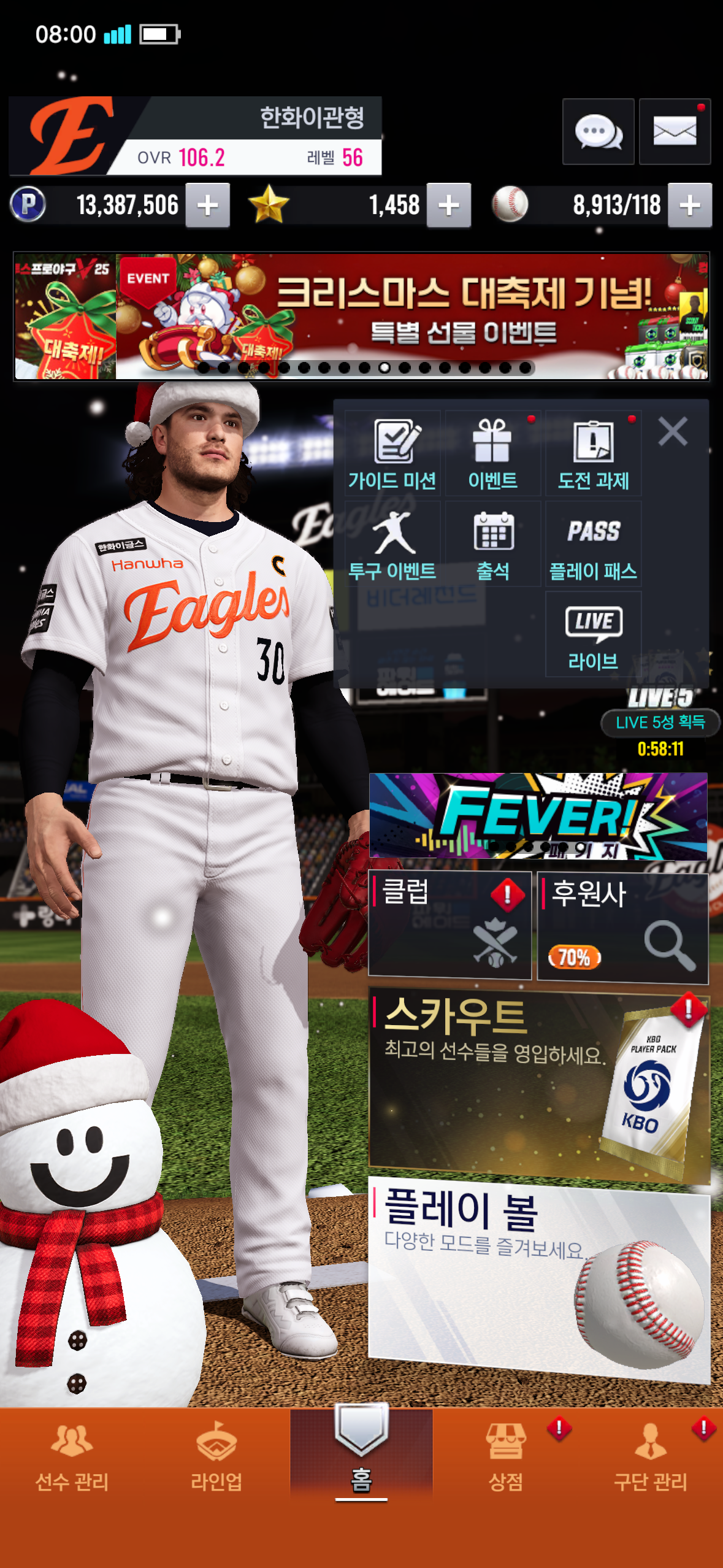Add more P points
The height and width of the screenshot is (1568, 723).
[x=208, y=206]
